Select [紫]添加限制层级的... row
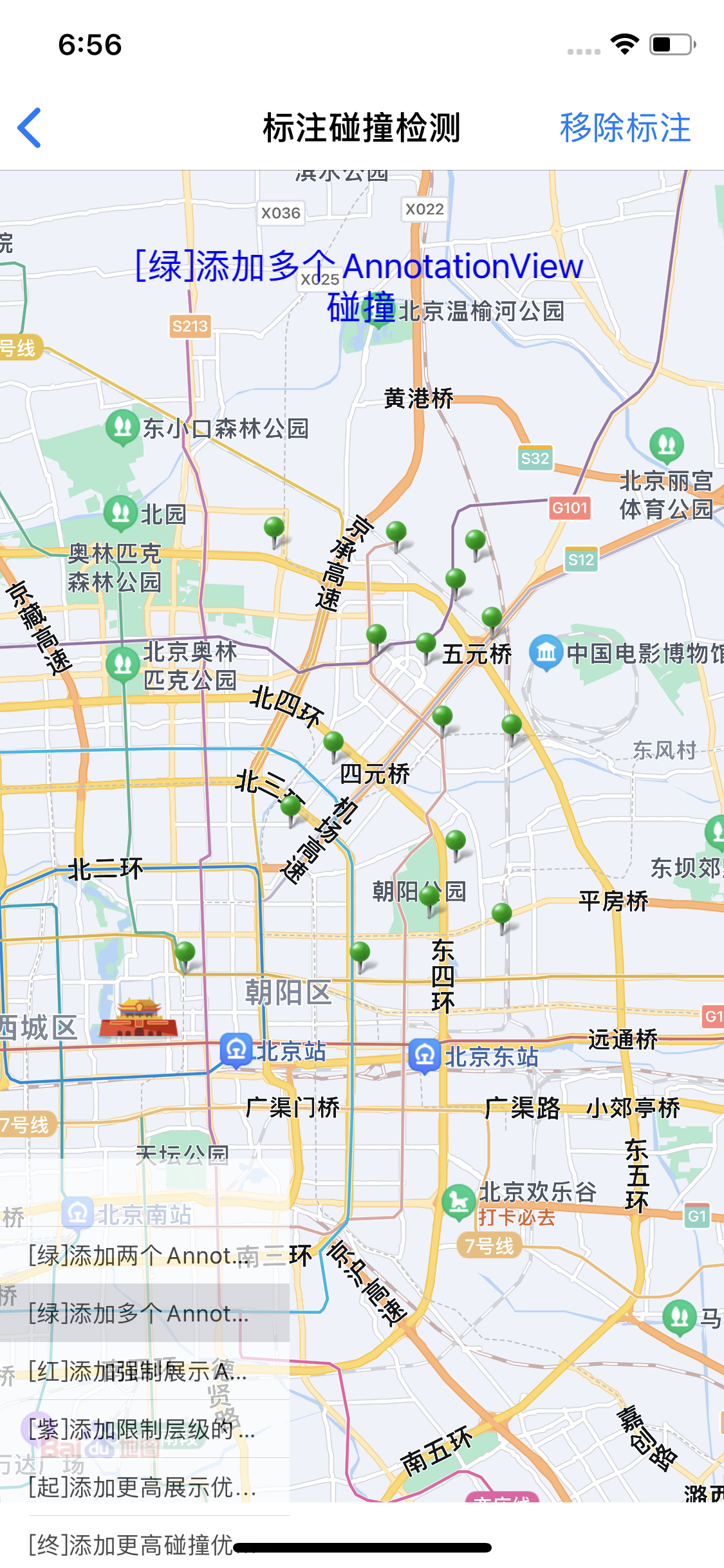This screenshot has height=1568, width=724. [x=145, y=1429]
